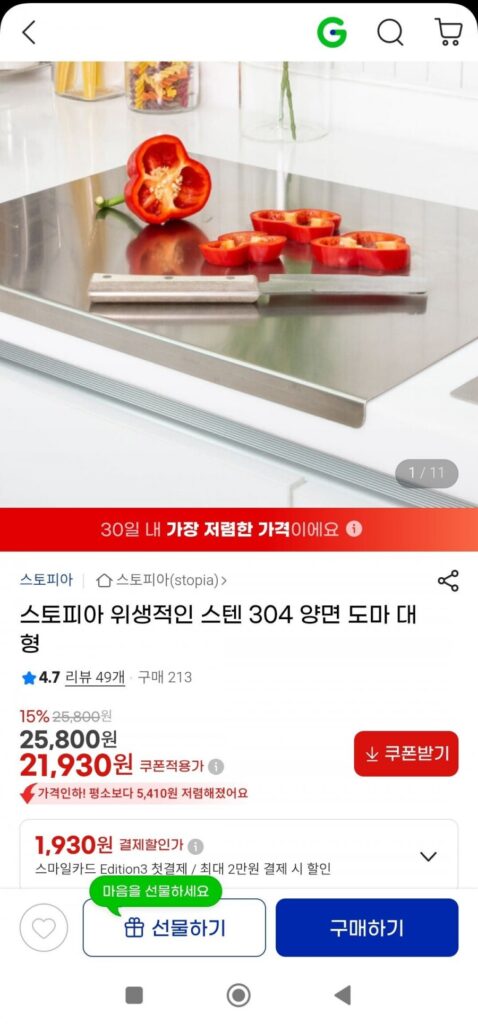Visit the 스토피아(stopia) mini shop

tap(162, 580)
